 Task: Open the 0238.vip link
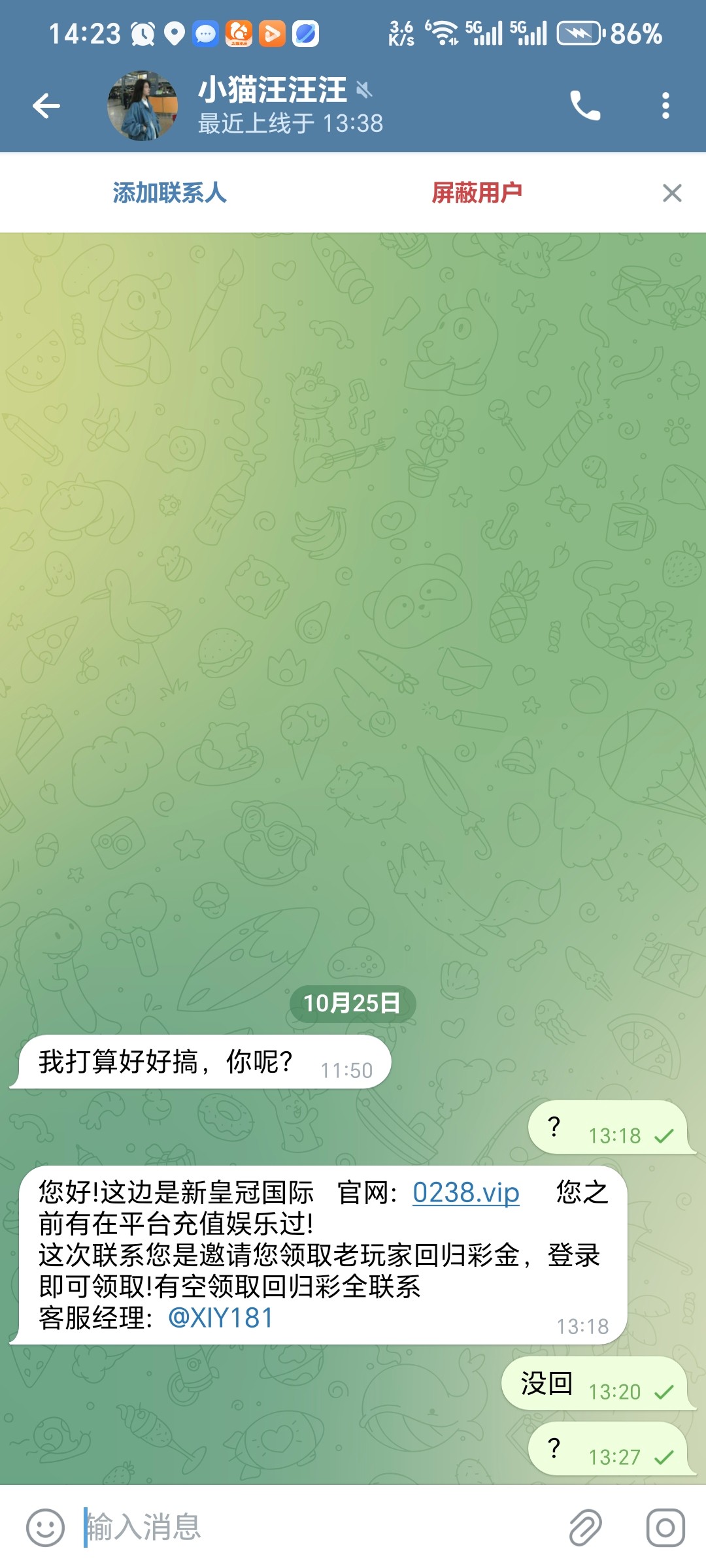(x=465, y=1190)
